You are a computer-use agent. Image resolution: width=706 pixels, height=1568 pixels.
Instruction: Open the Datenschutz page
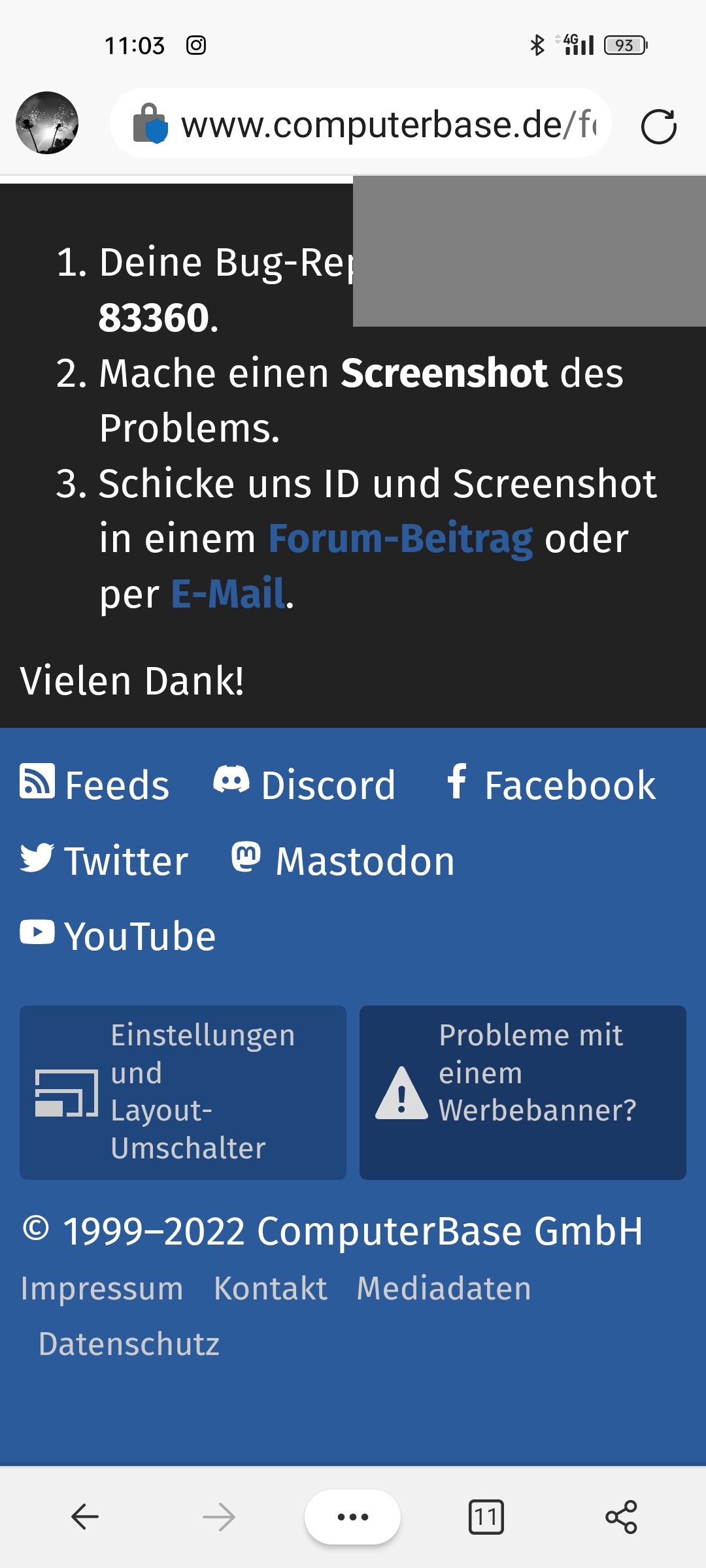tap(129, 1344)
